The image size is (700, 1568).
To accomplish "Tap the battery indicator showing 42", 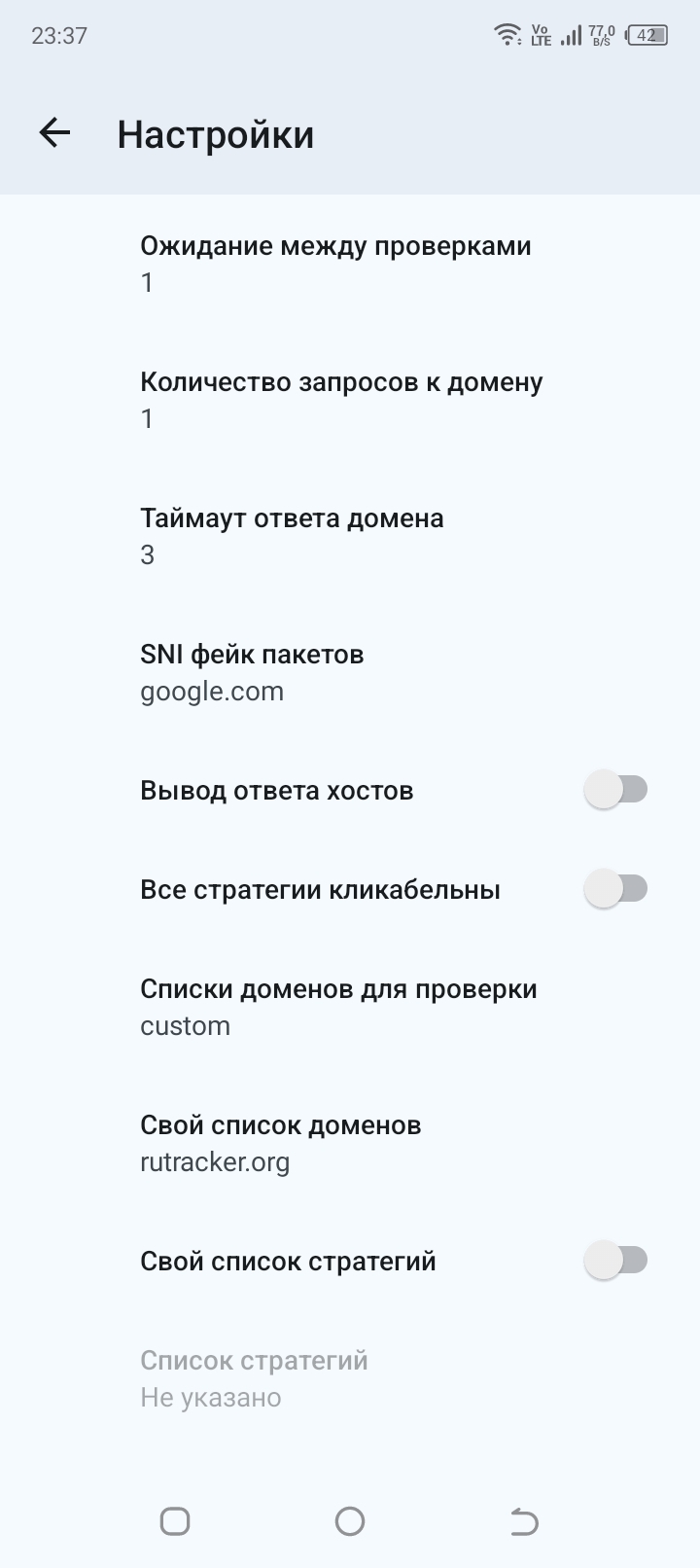I will [646, 33].
